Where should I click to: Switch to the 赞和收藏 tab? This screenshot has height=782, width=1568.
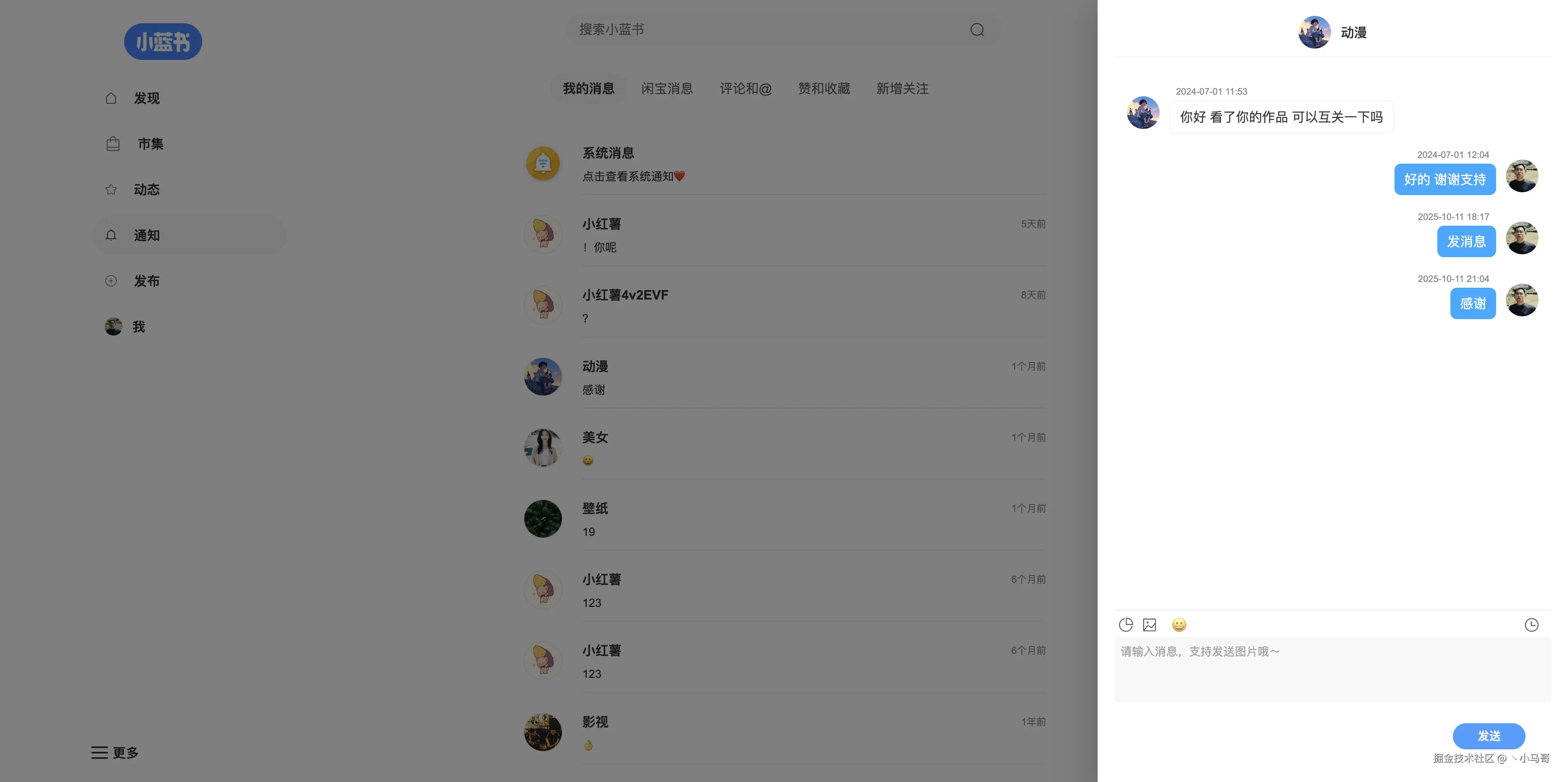click(824, 89)
